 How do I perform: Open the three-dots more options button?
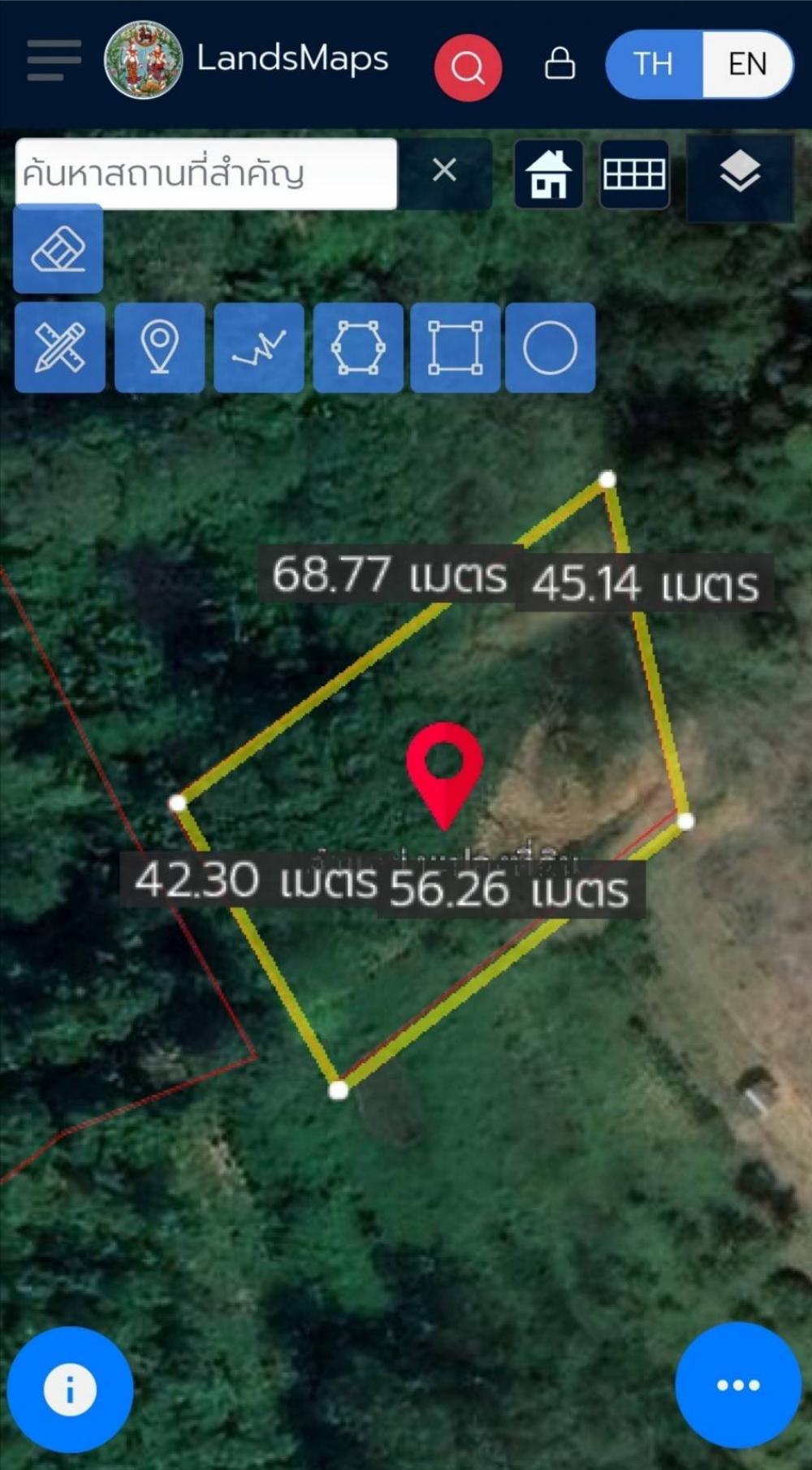(x=737, y=1386)
